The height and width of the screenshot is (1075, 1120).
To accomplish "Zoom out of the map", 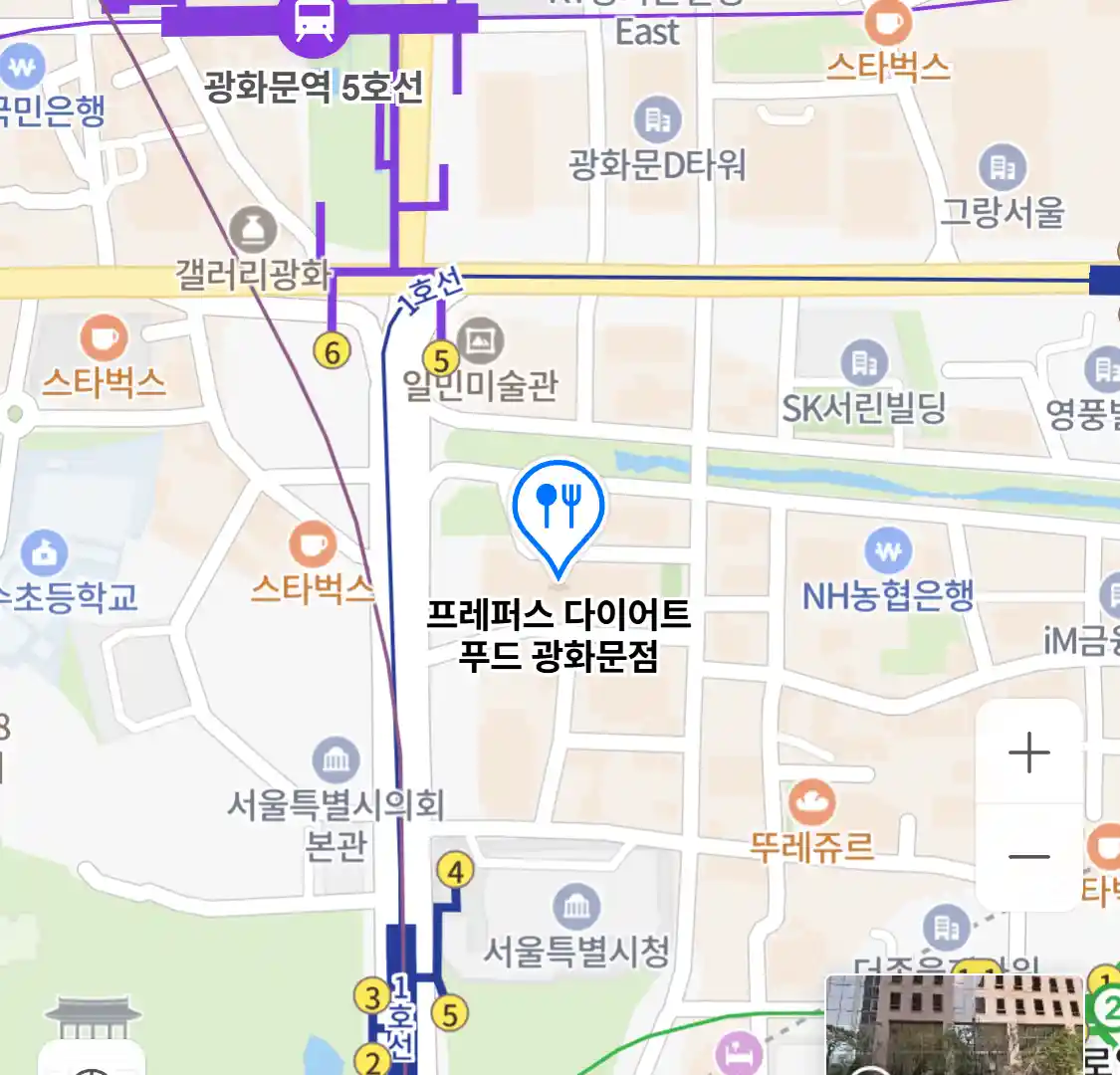I will coord(1029,857).
